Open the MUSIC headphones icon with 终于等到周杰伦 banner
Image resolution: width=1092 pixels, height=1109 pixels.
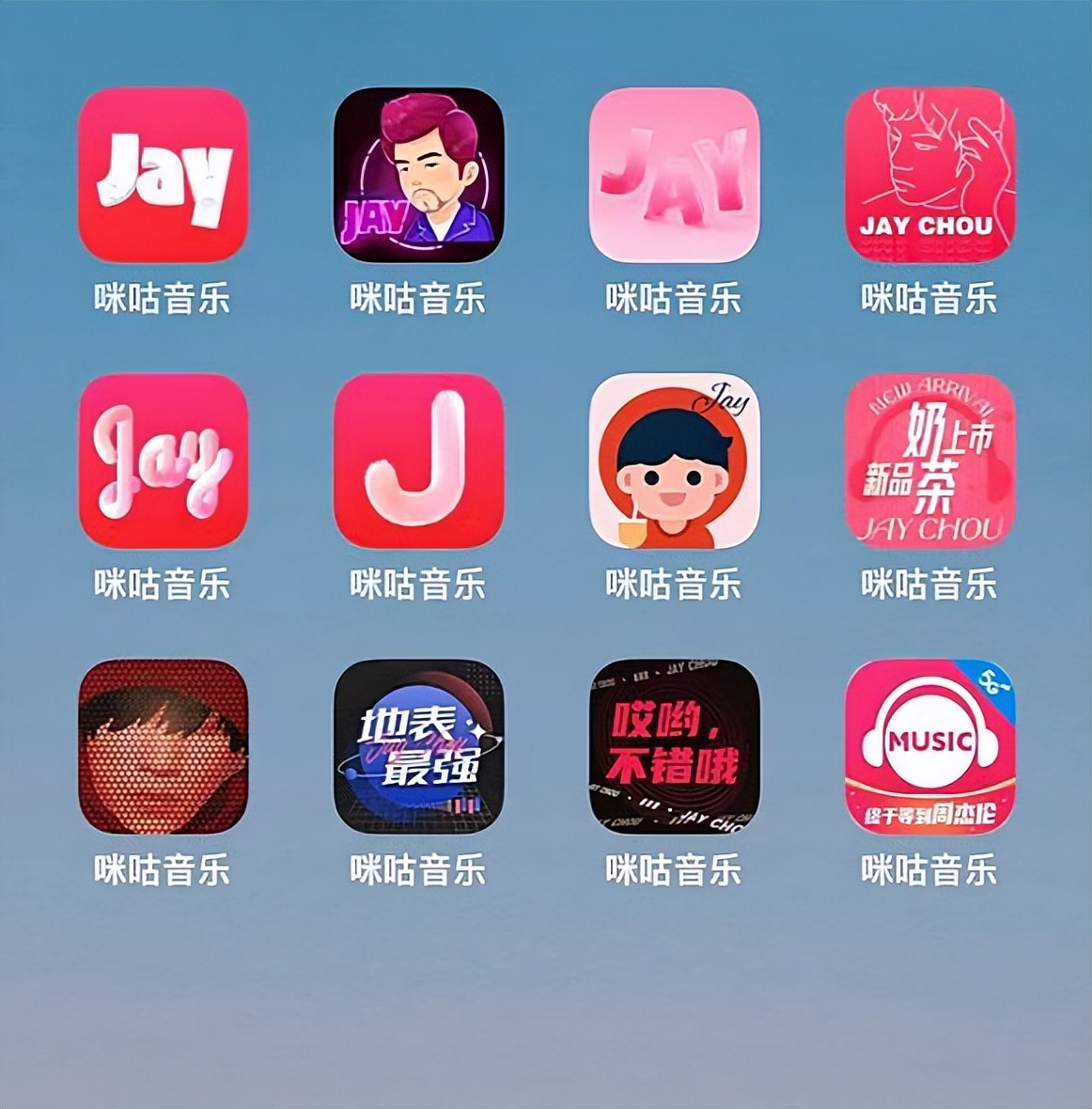click(929, 747)
